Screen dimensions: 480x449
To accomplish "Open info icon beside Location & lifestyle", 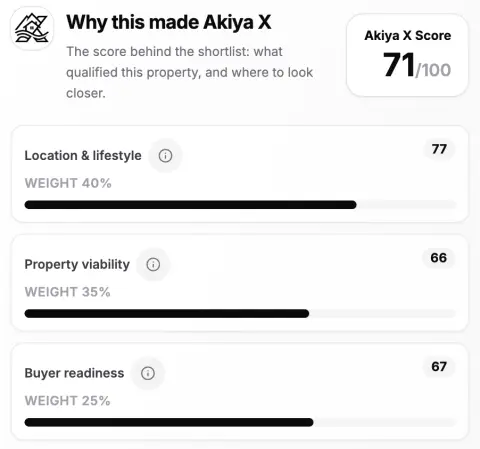I will pos(165,156).
